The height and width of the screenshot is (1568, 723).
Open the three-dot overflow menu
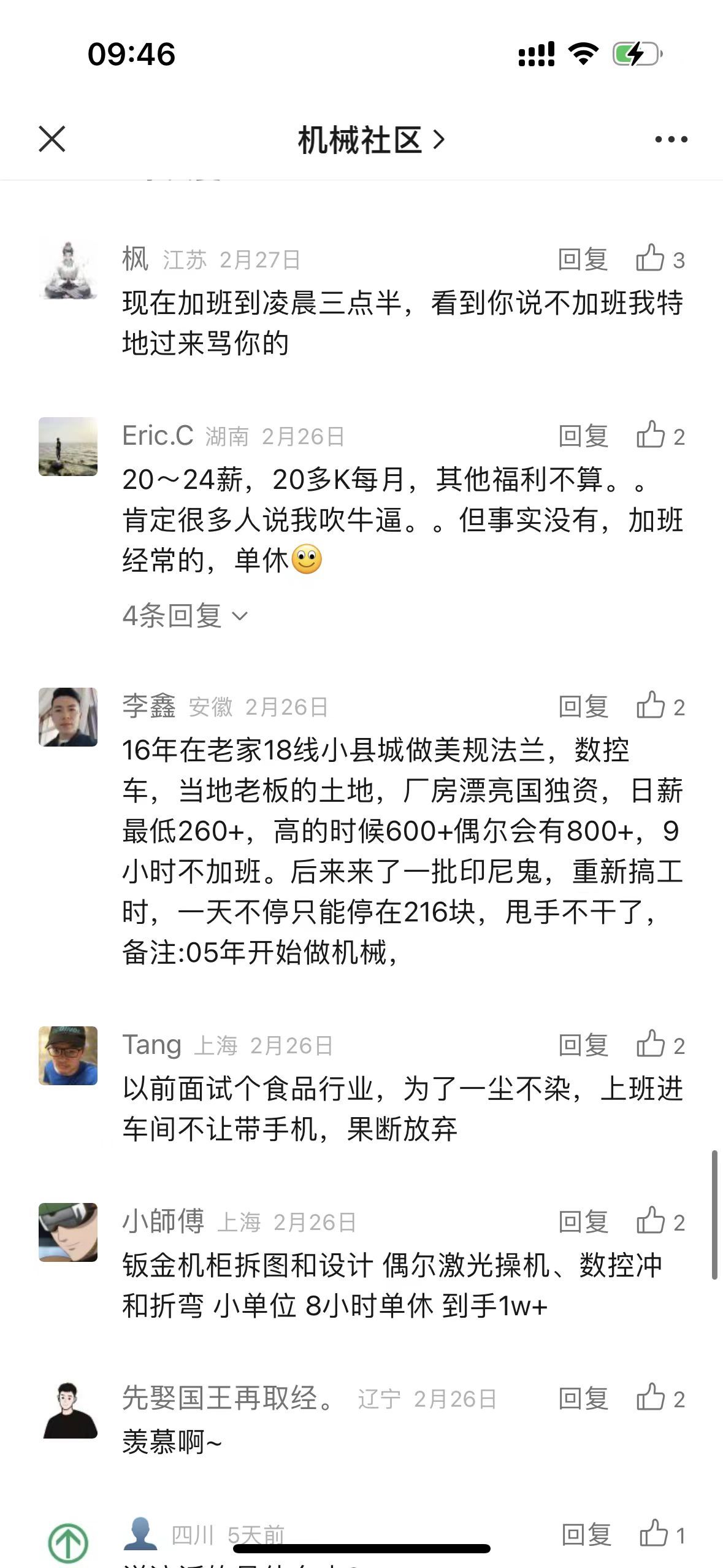671,140
